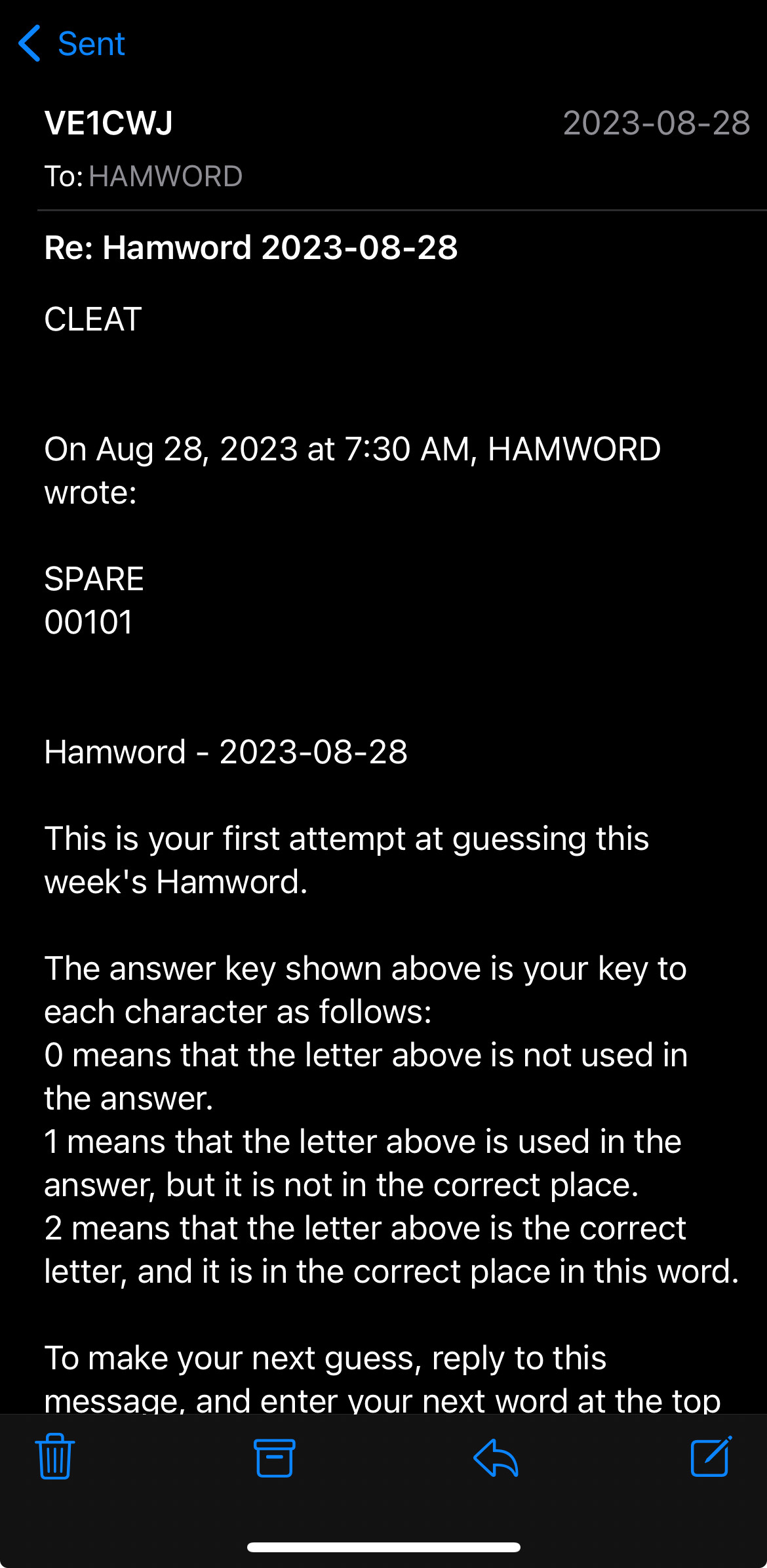767x1568 pixels.
Task: View recipient HAMWORD details
Action: [166, 176]
